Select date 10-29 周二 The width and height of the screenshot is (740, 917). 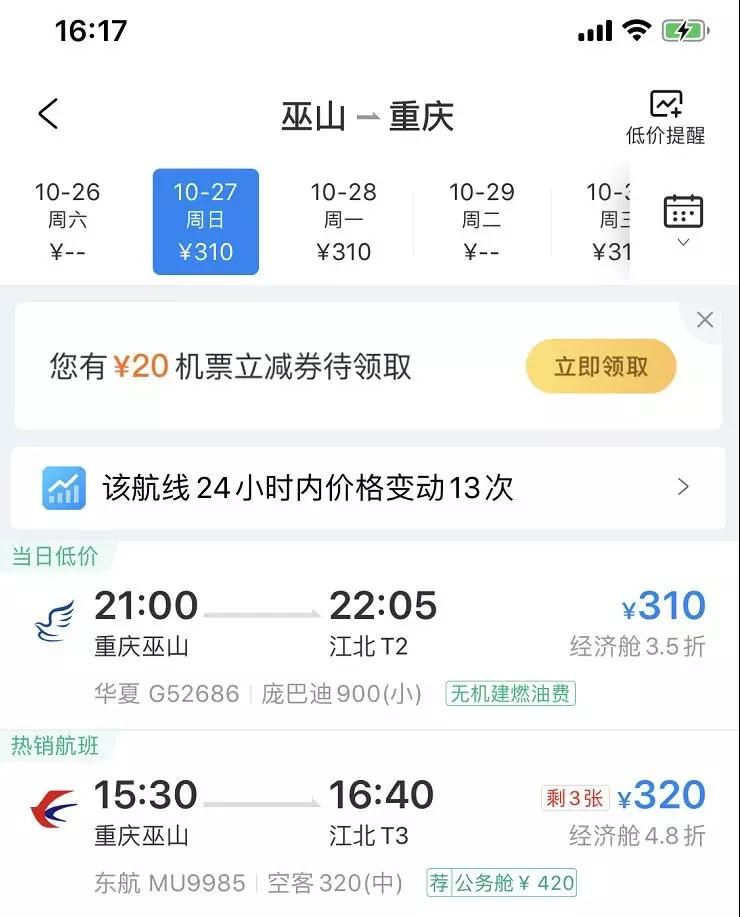(481, 221)
